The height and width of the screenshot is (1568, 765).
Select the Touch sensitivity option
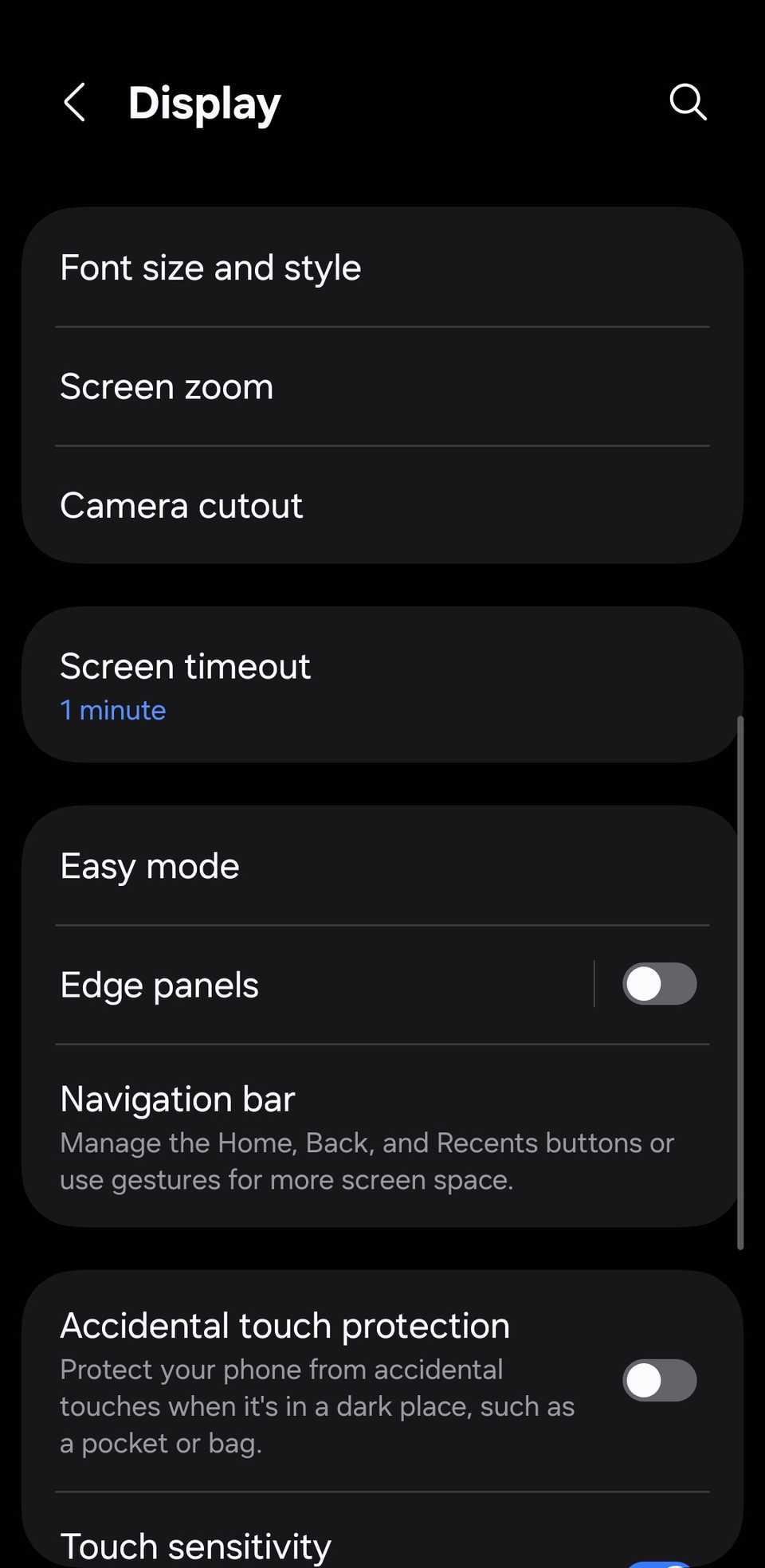pos(196,1544)
